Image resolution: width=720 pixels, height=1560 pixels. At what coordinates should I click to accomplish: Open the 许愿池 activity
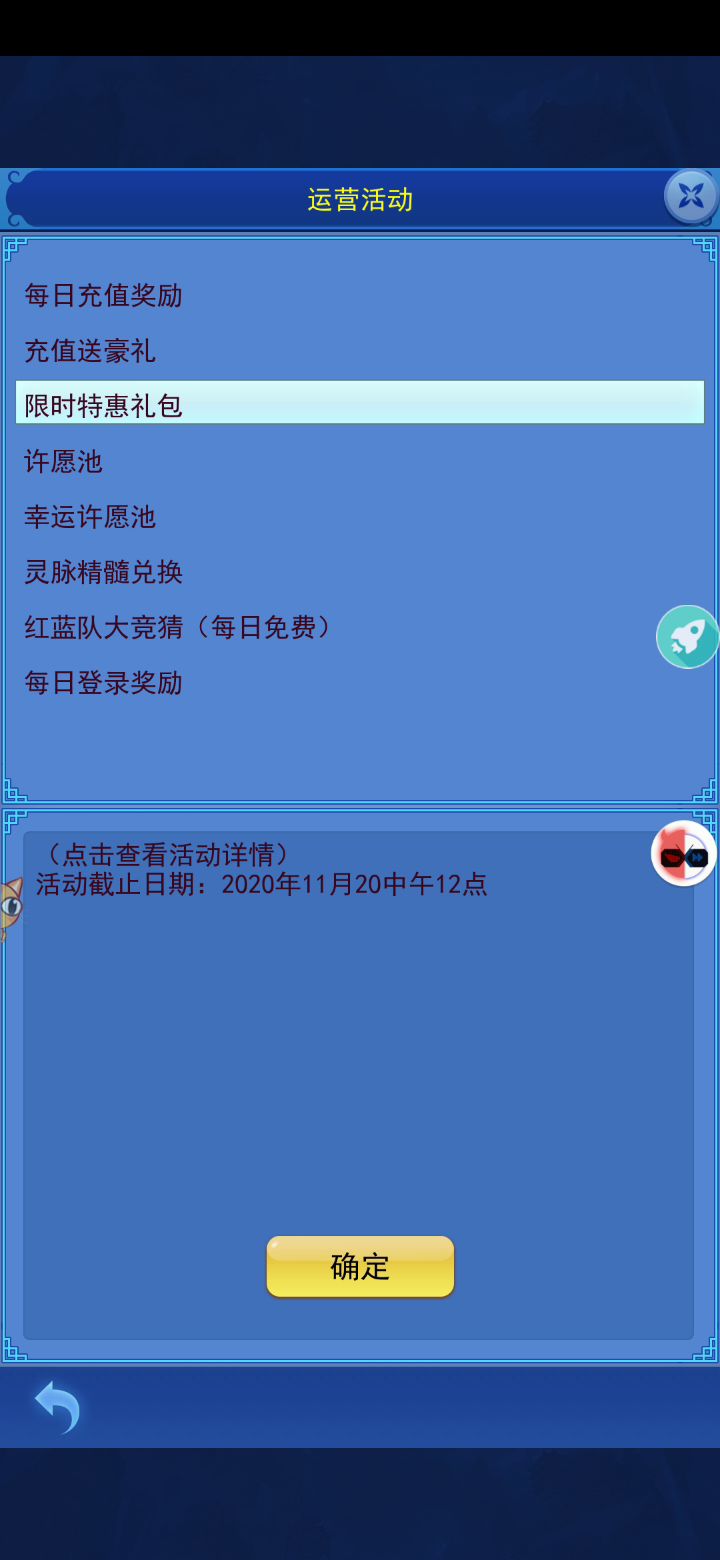tap(64, 461)
